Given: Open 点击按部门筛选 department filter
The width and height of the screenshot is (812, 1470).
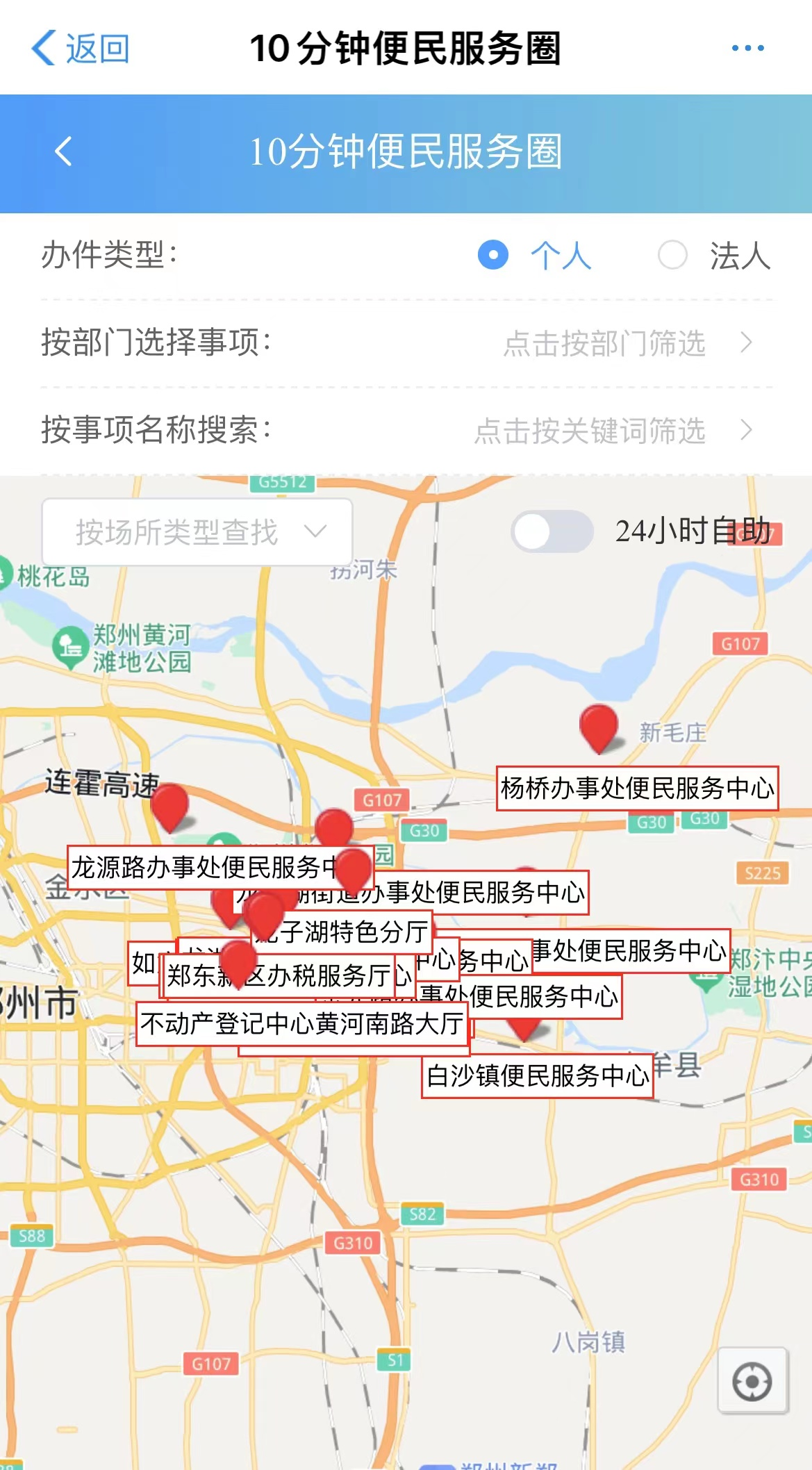Looking at the screenshot, I should (625, 343).
